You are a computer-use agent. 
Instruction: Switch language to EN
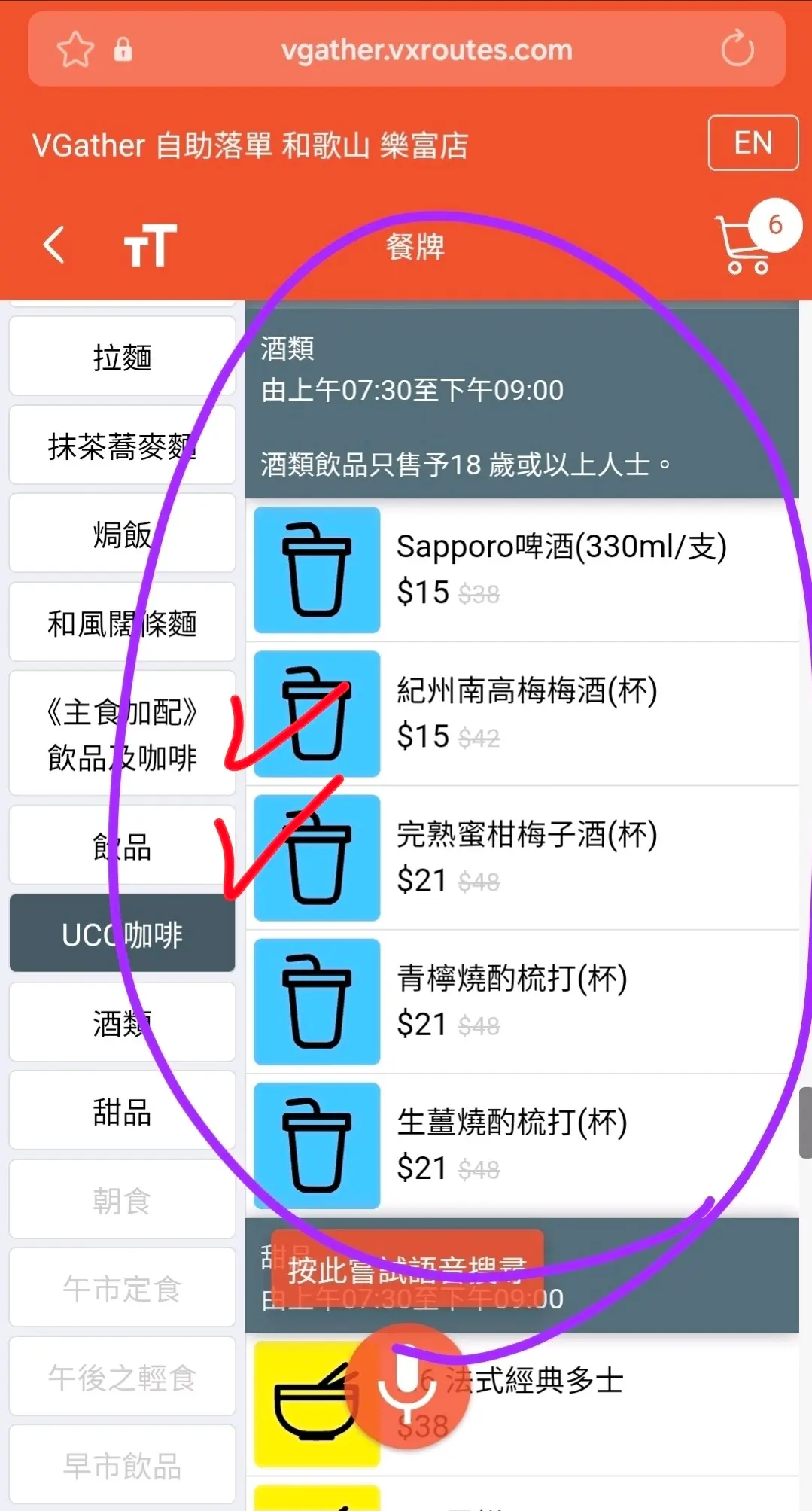pos(753,143)
